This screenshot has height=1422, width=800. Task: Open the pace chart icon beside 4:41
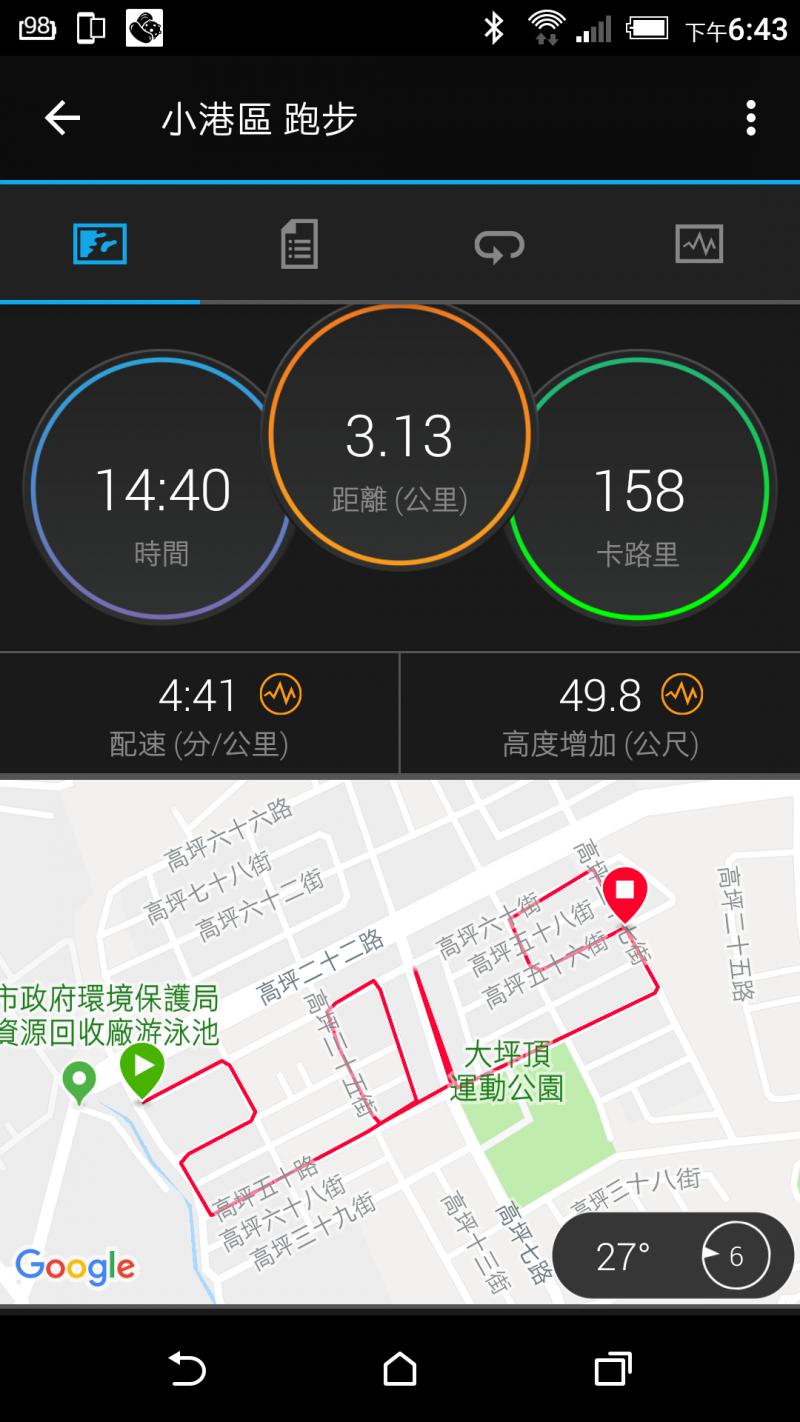tap(280, 693)
